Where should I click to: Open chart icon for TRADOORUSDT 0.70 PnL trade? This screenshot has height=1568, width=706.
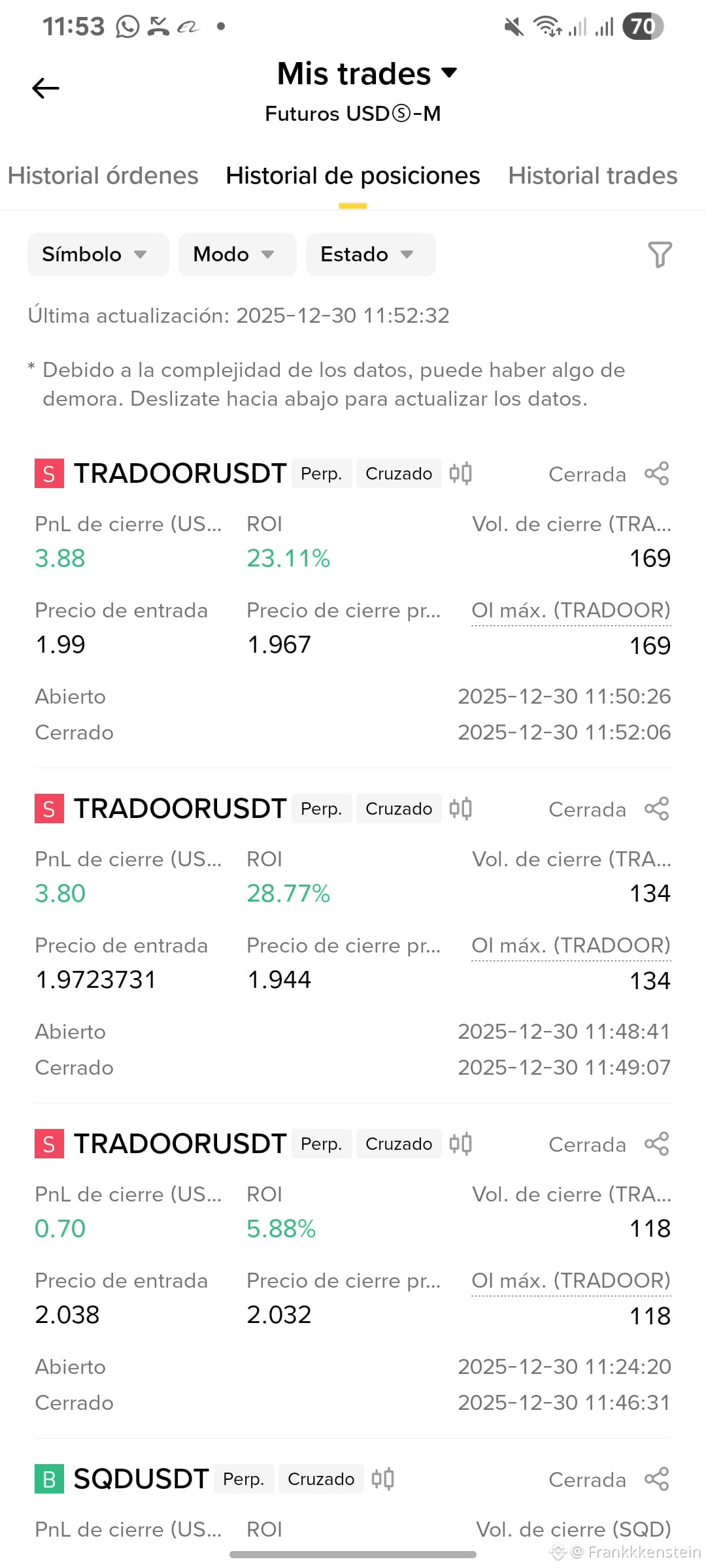[461, 1143]
